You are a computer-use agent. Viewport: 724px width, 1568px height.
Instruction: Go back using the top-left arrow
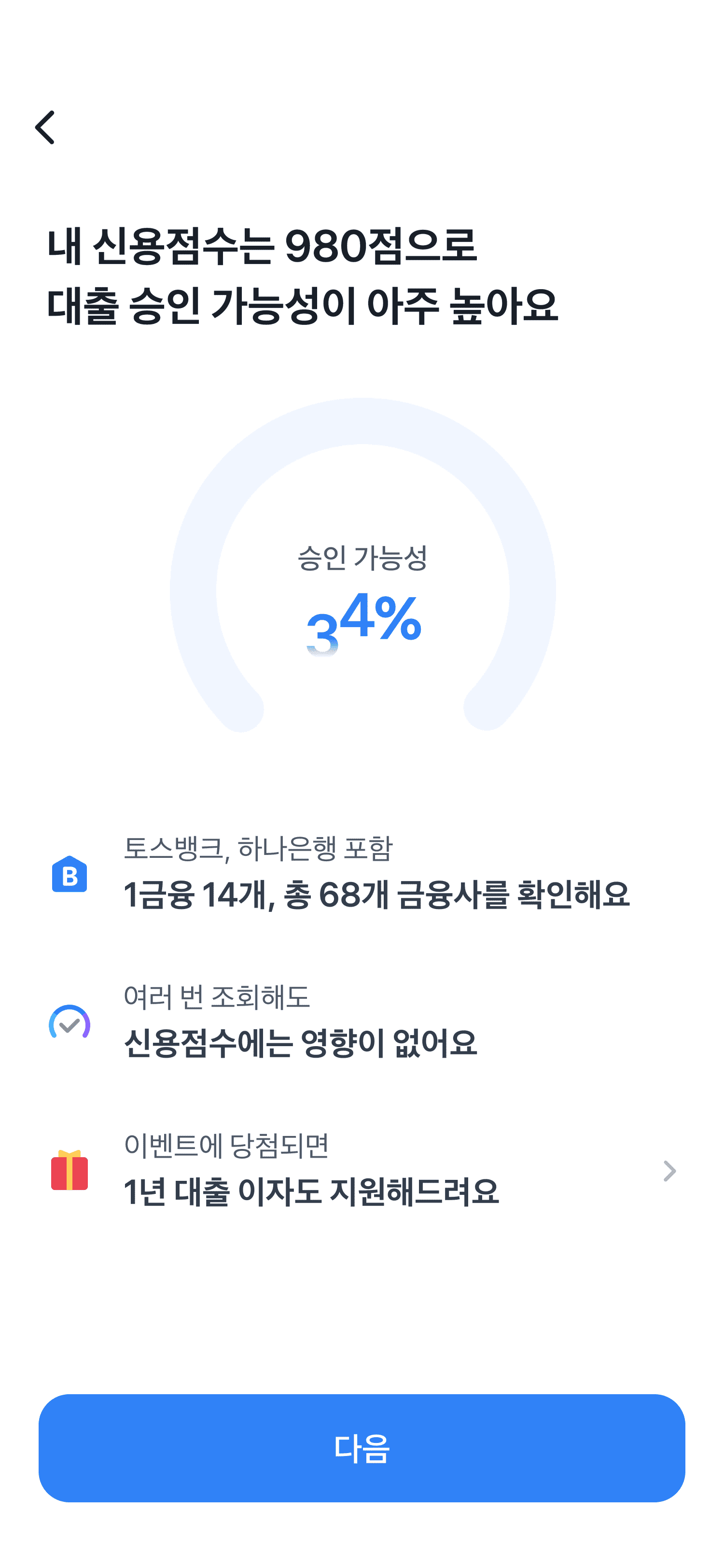point(45,127)
